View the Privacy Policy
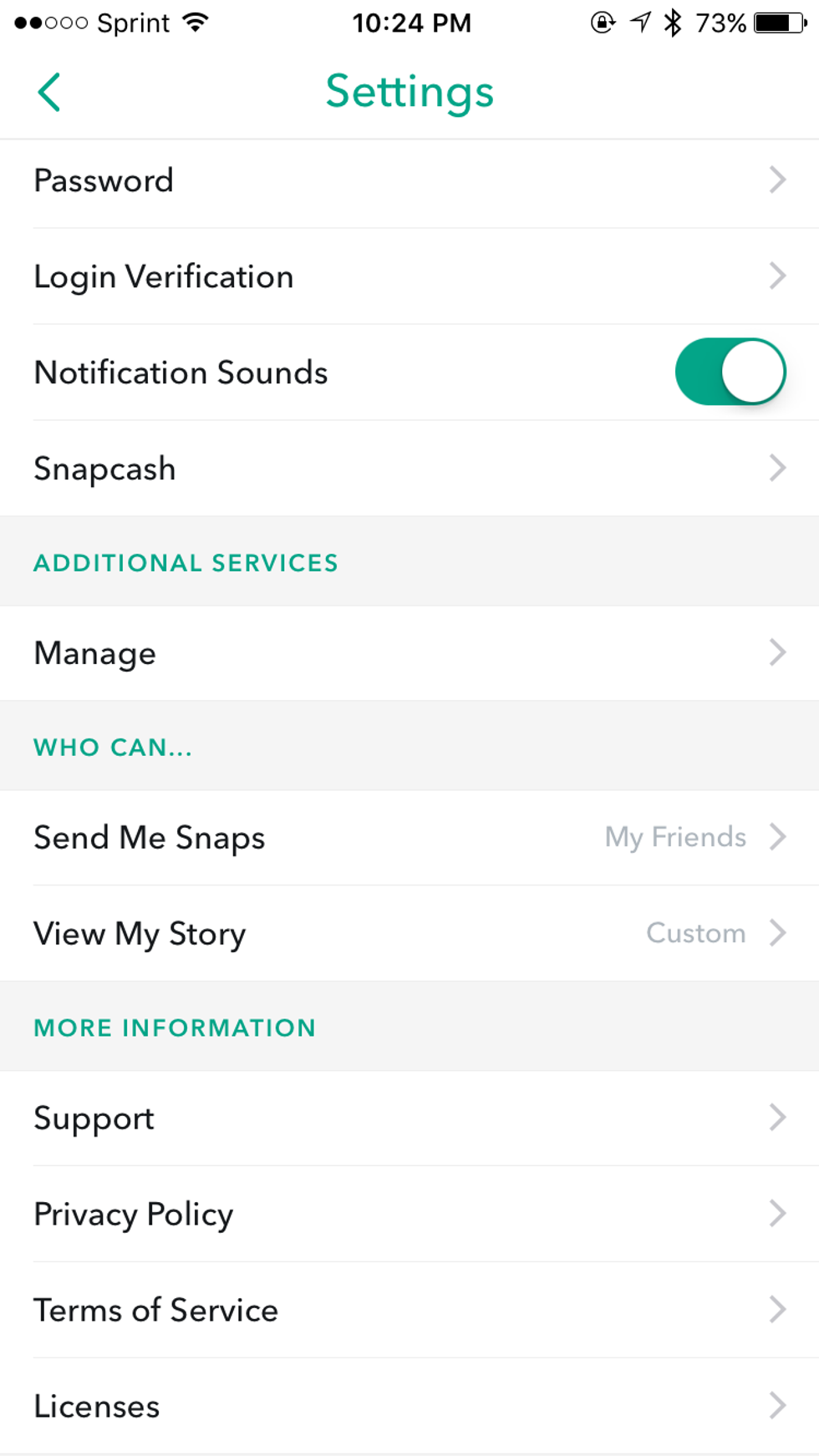The height and width of the screenshot is (1456, 819). click(x=409, y=1215)
